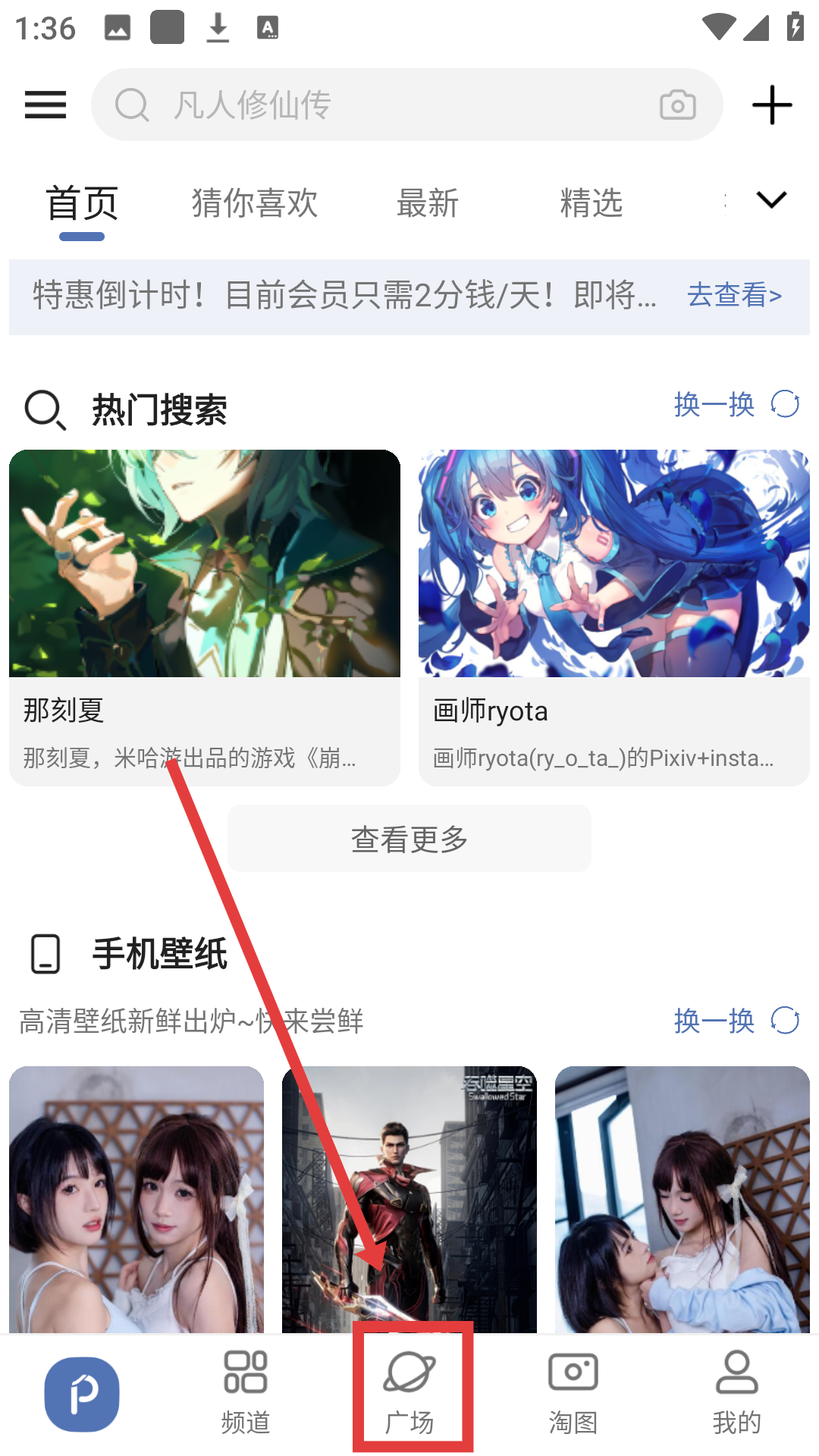This screenshot has height=1456, width=819.
Task: Open the hamburger drawer menu
Action: pos(45,105)
